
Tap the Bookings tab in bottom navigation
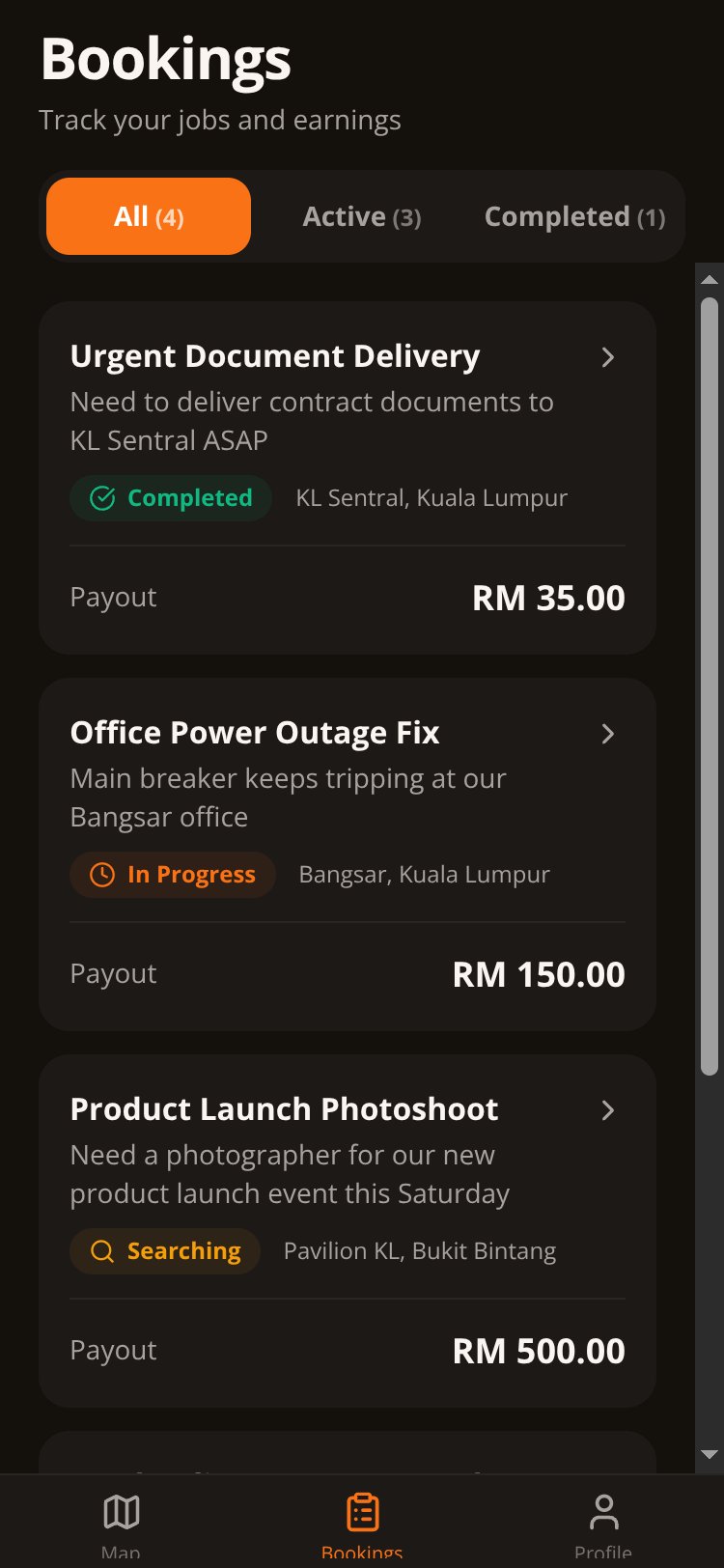tap(362, 1522)
